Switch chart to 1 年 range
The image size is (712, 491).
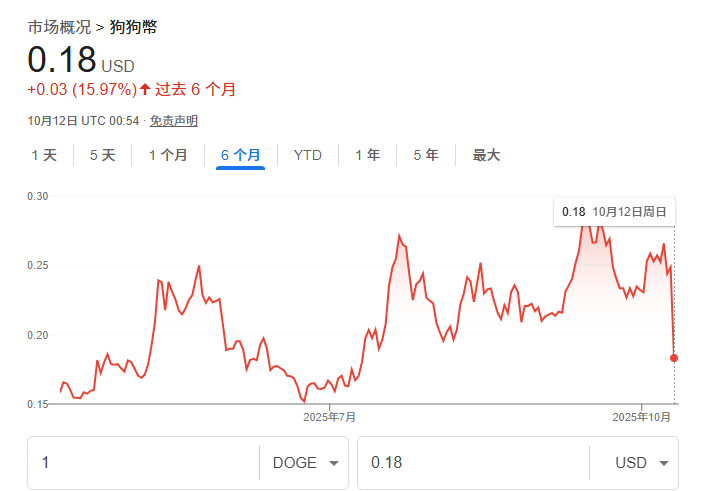tap(367, 155)
